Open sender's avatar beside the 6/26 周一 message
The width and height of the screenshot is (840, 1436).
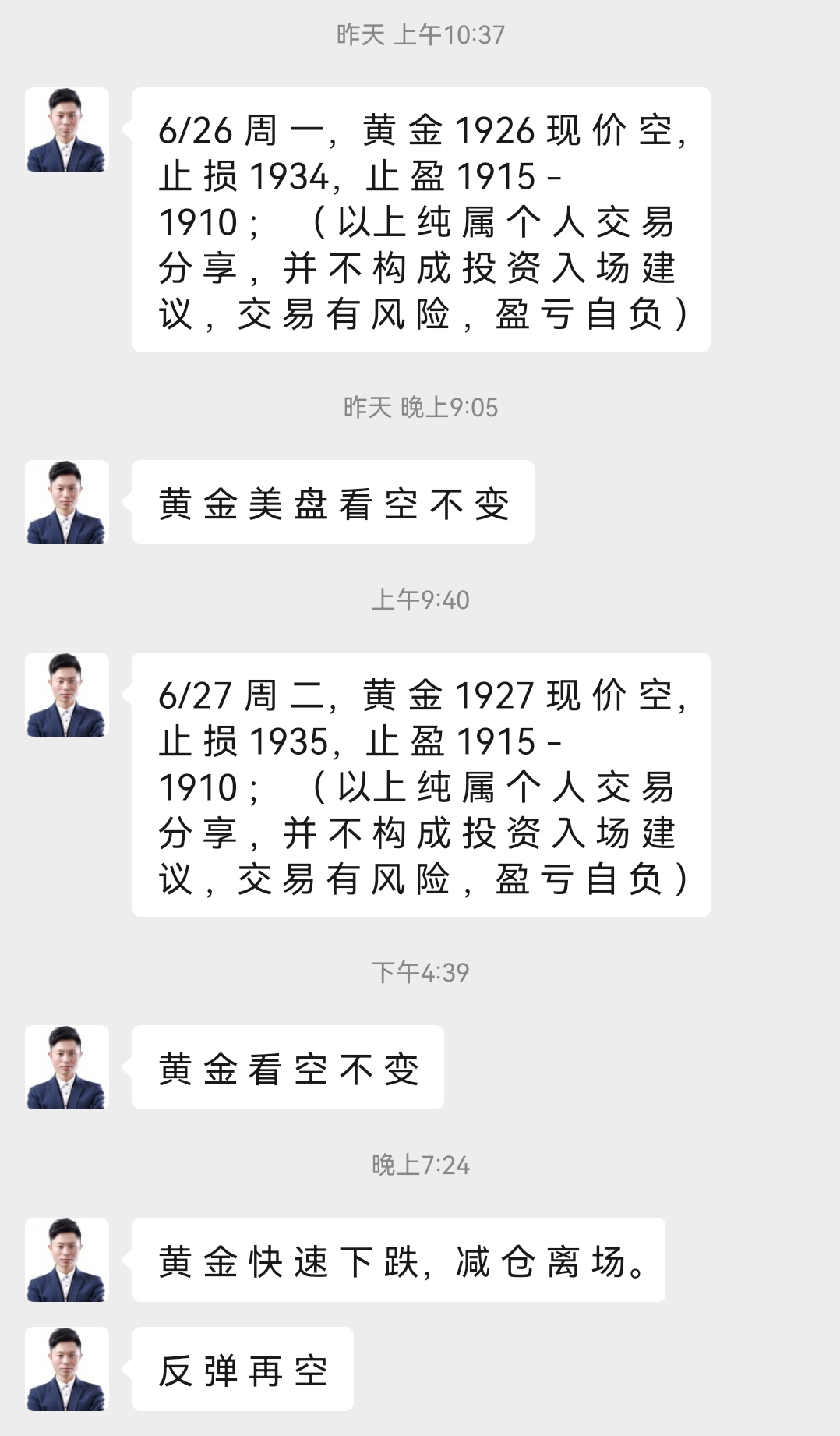tap(67, 129)
